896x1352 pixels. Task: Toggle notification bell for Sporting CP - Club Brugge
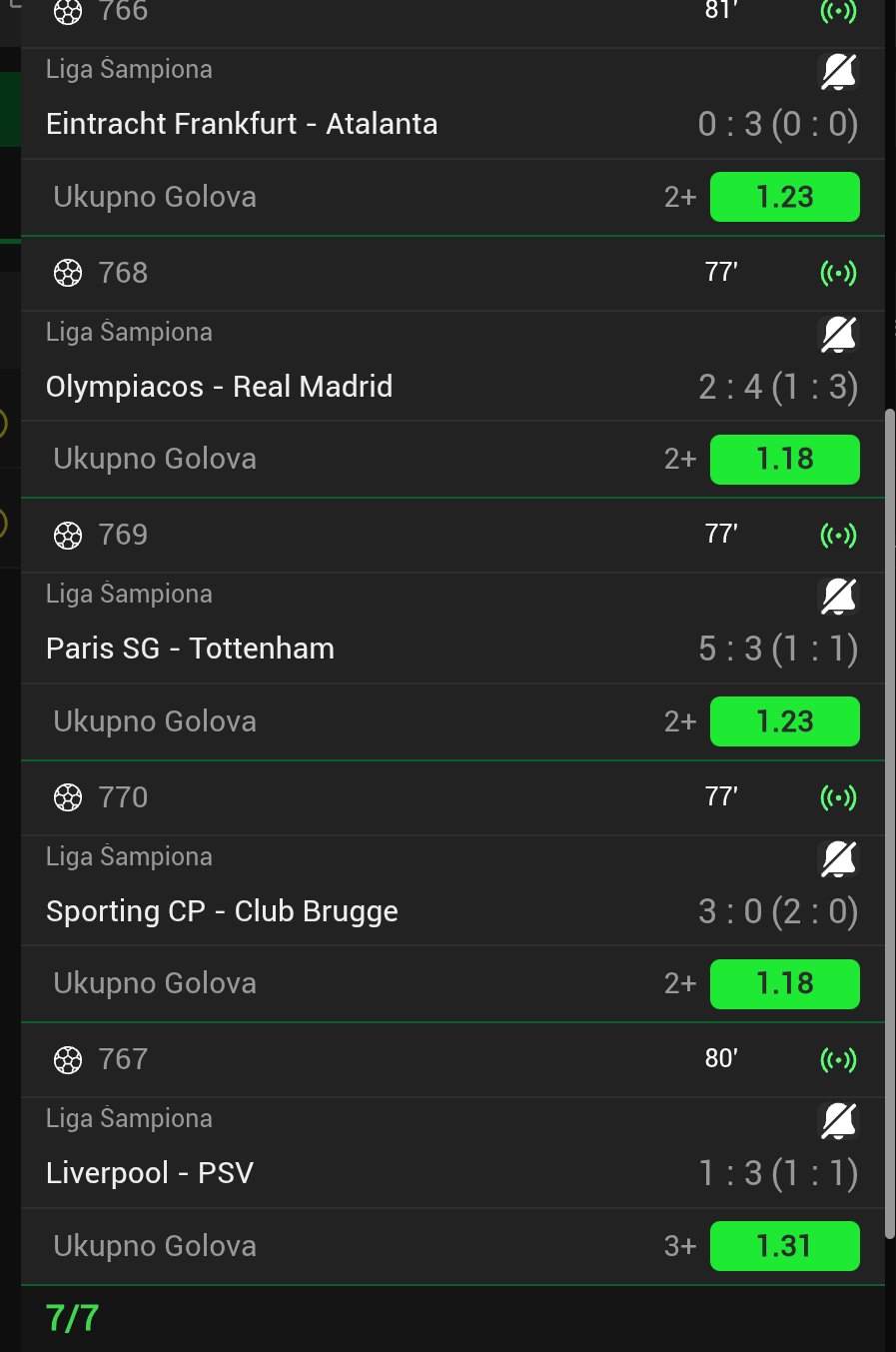pos(838,859)
